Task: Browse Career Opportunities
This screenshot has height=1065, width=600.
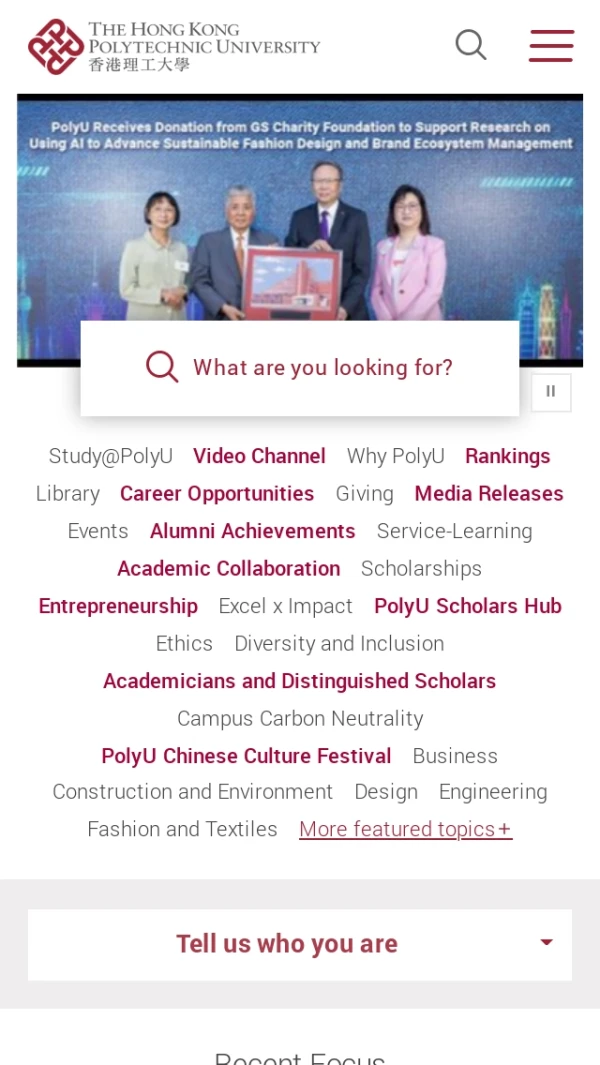Action: click(x=217, y=494)
